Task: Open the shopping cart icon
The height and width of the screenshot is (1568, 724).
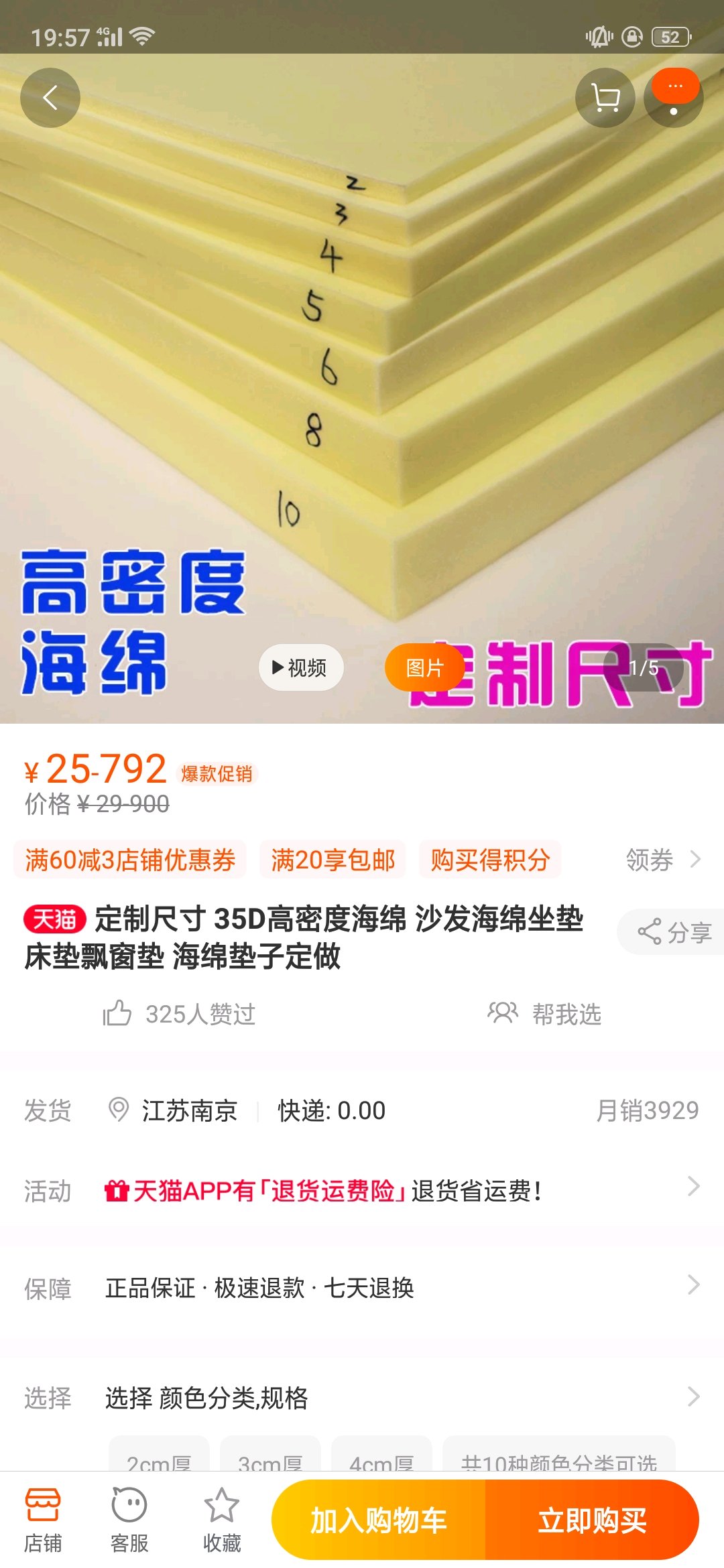Action: click(605, 98)
